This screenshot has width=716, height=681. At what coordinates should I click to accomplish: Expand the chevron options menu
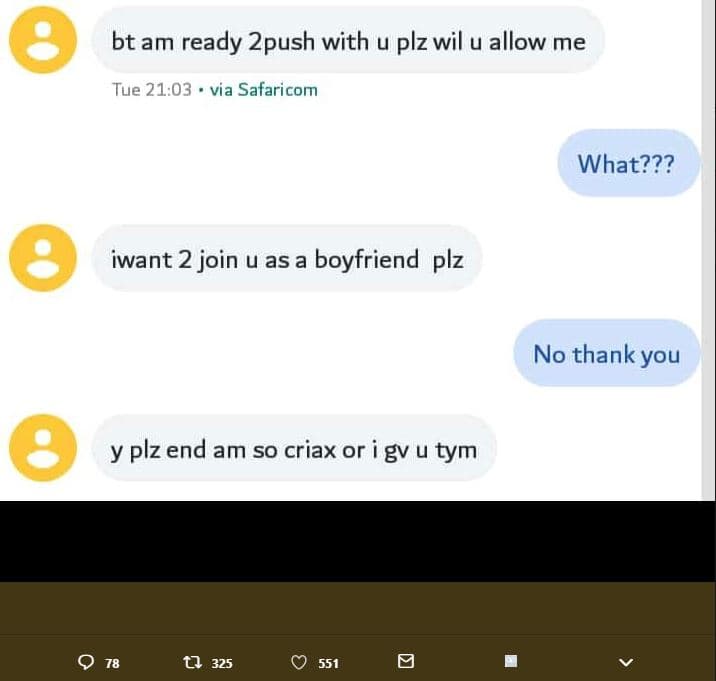point(627,662)
